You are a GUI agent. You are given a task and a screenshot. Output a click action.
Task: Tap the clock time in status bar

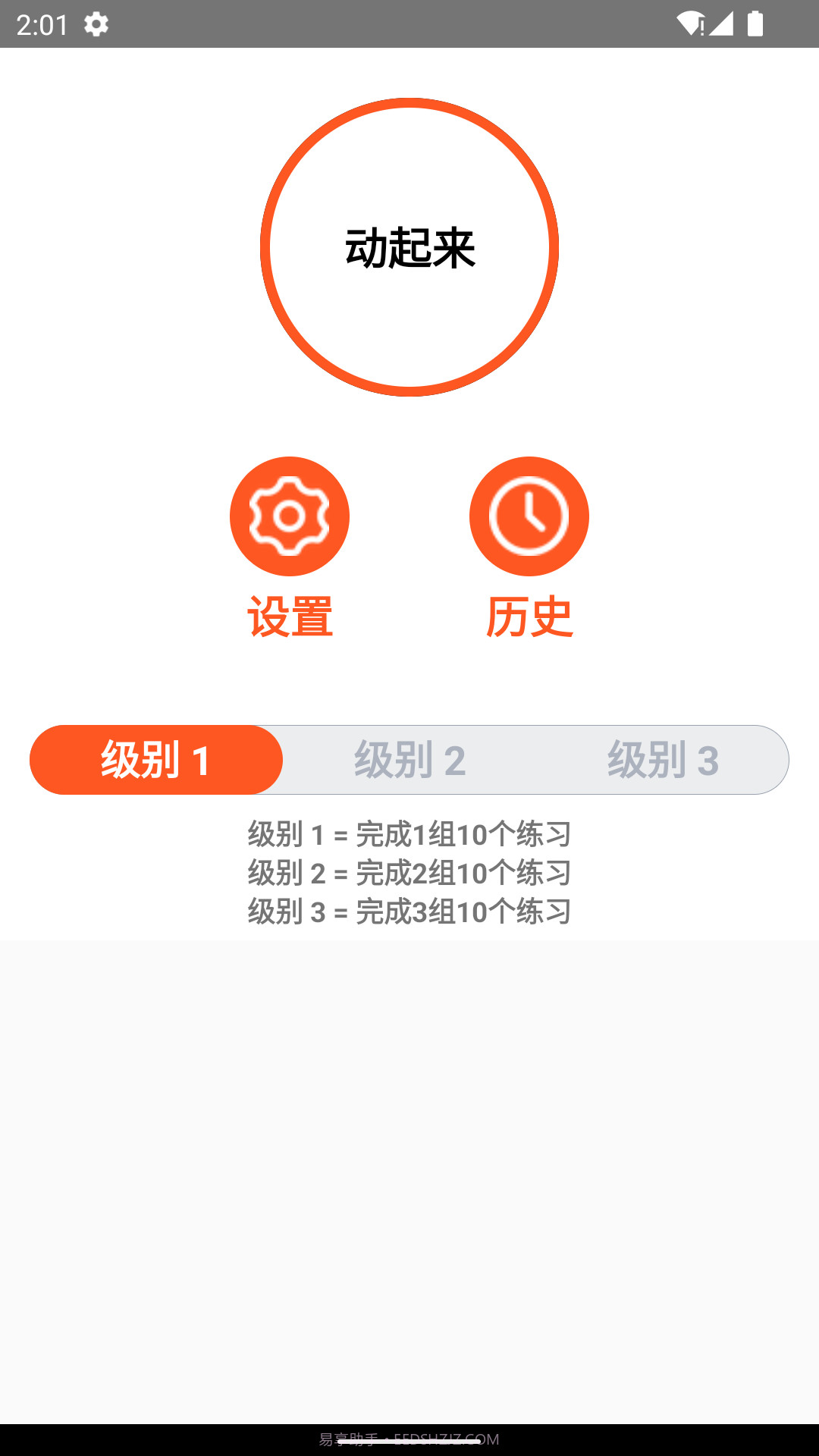(43, 23)
